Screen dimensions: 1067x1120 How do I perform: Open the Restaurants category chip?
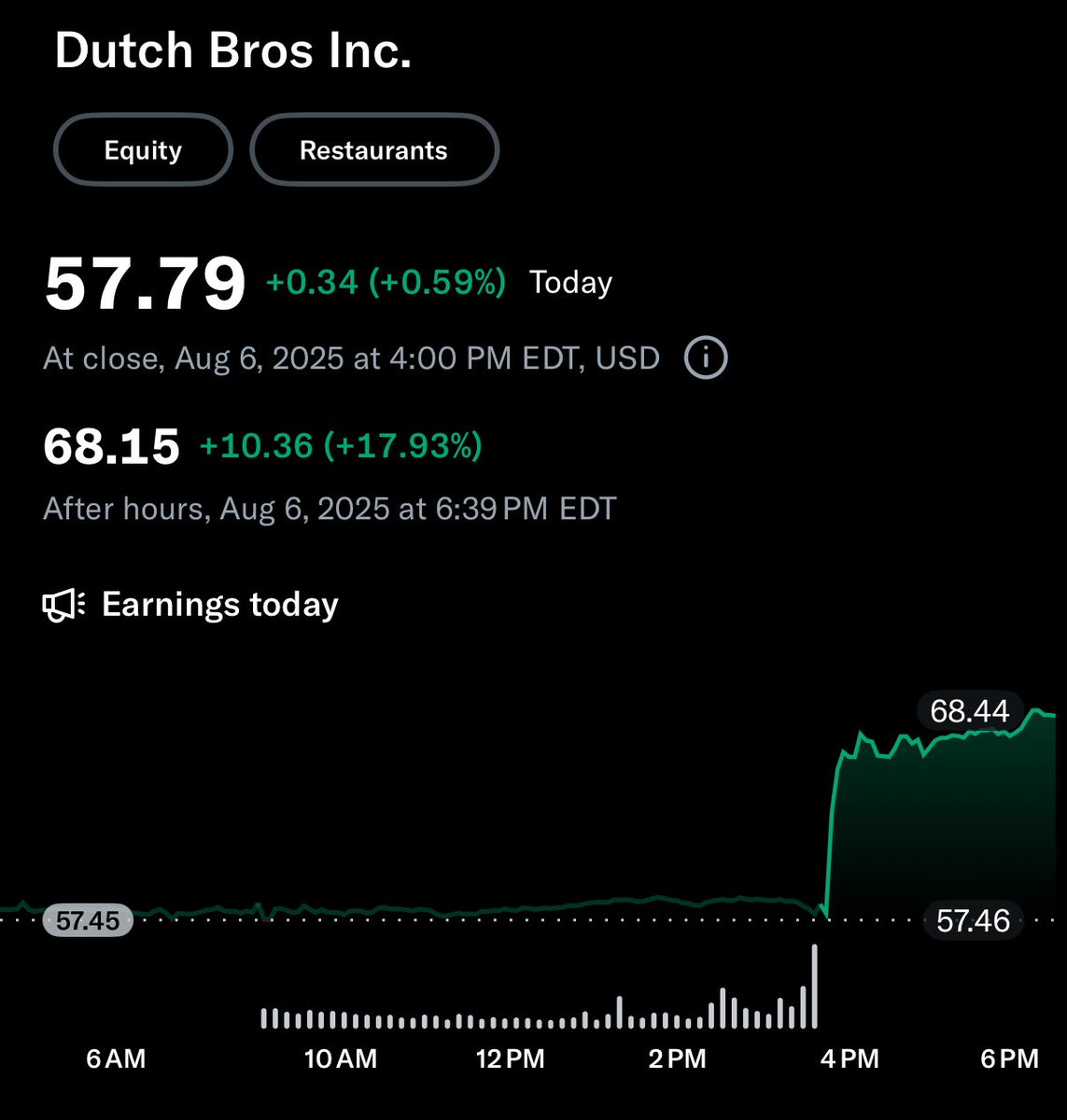pos(373,150)
